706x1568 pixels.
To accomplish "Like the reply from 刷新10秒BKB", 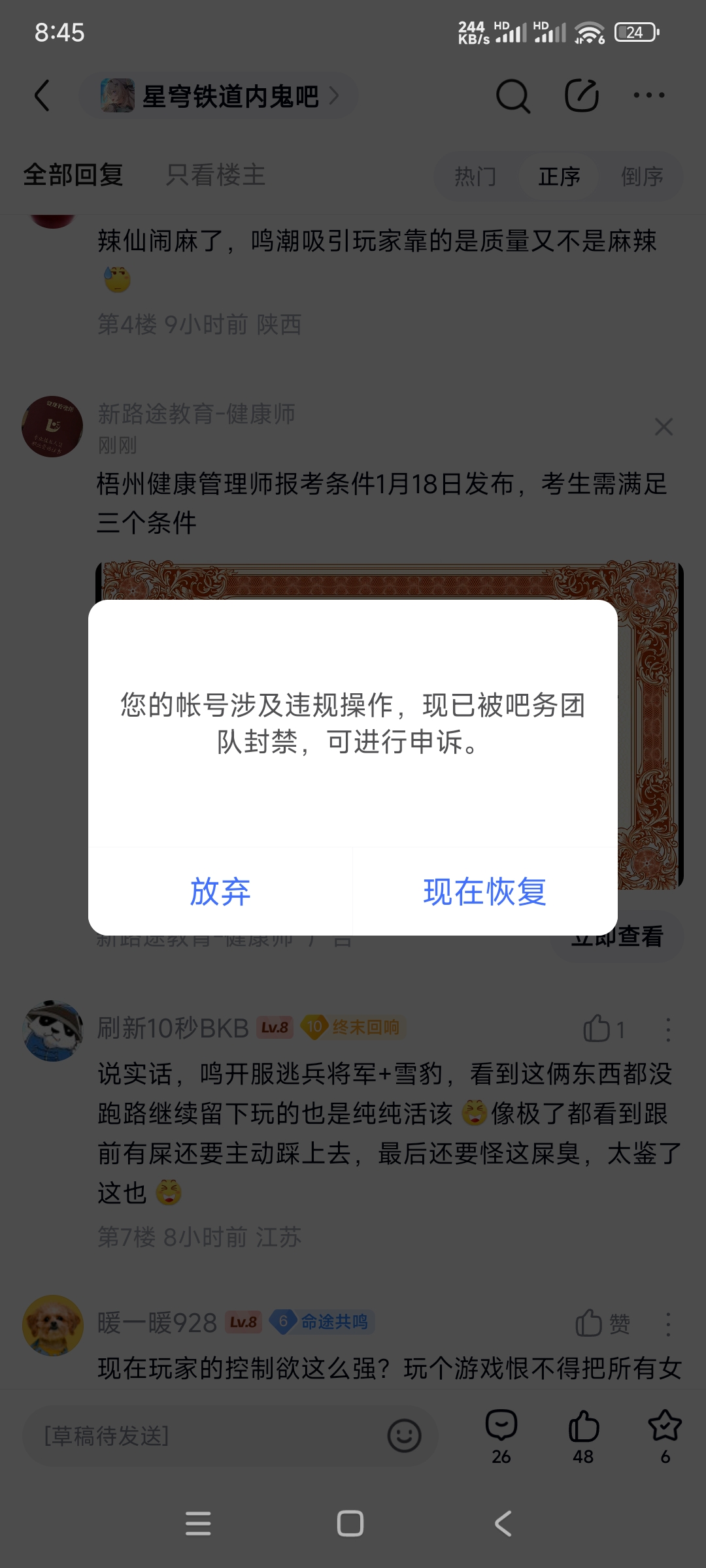I will pos(597,1029).
